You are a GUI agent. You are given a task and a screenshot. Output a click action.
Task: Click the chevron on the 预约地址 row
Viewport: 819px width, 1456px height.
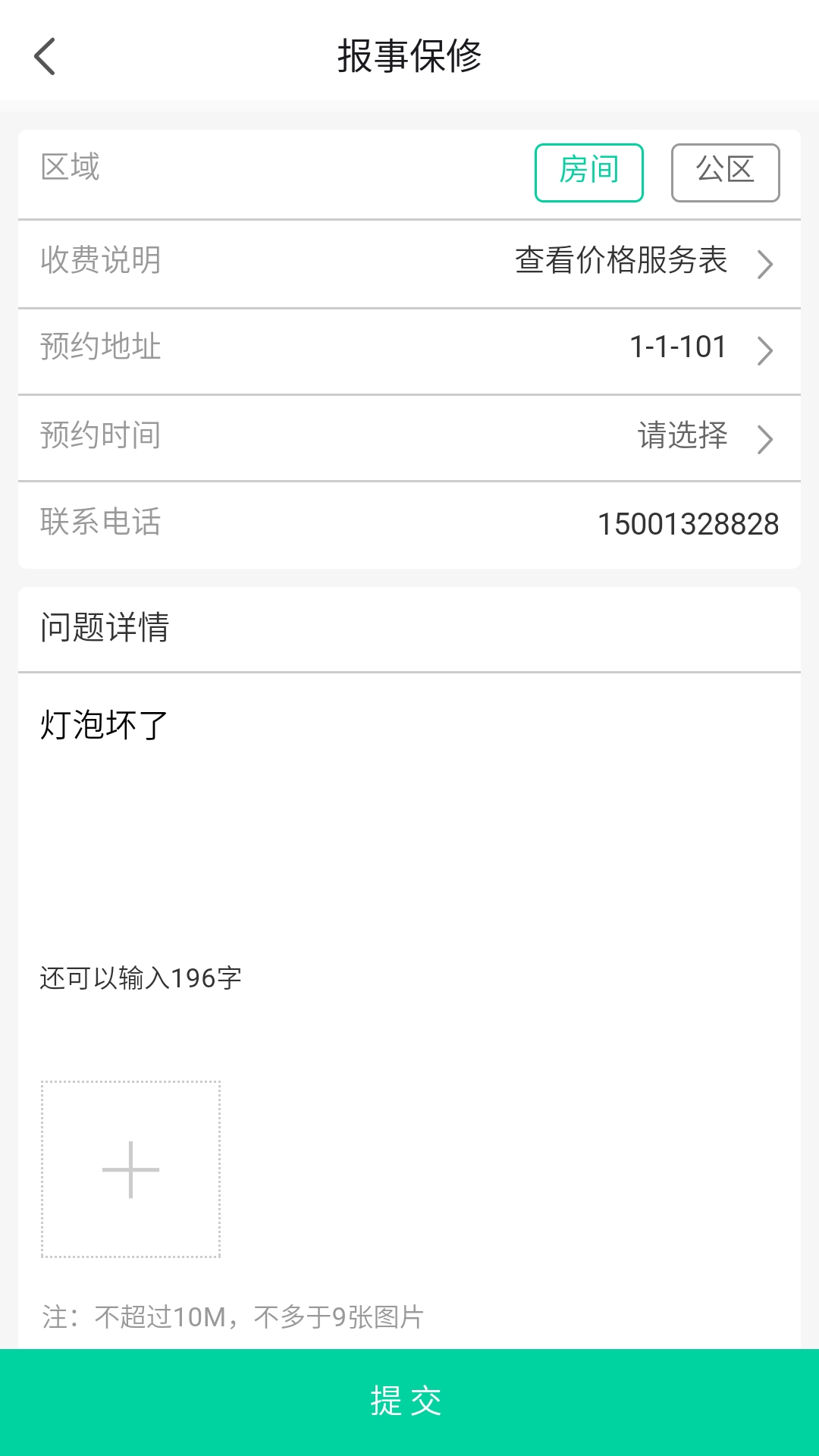767,350
